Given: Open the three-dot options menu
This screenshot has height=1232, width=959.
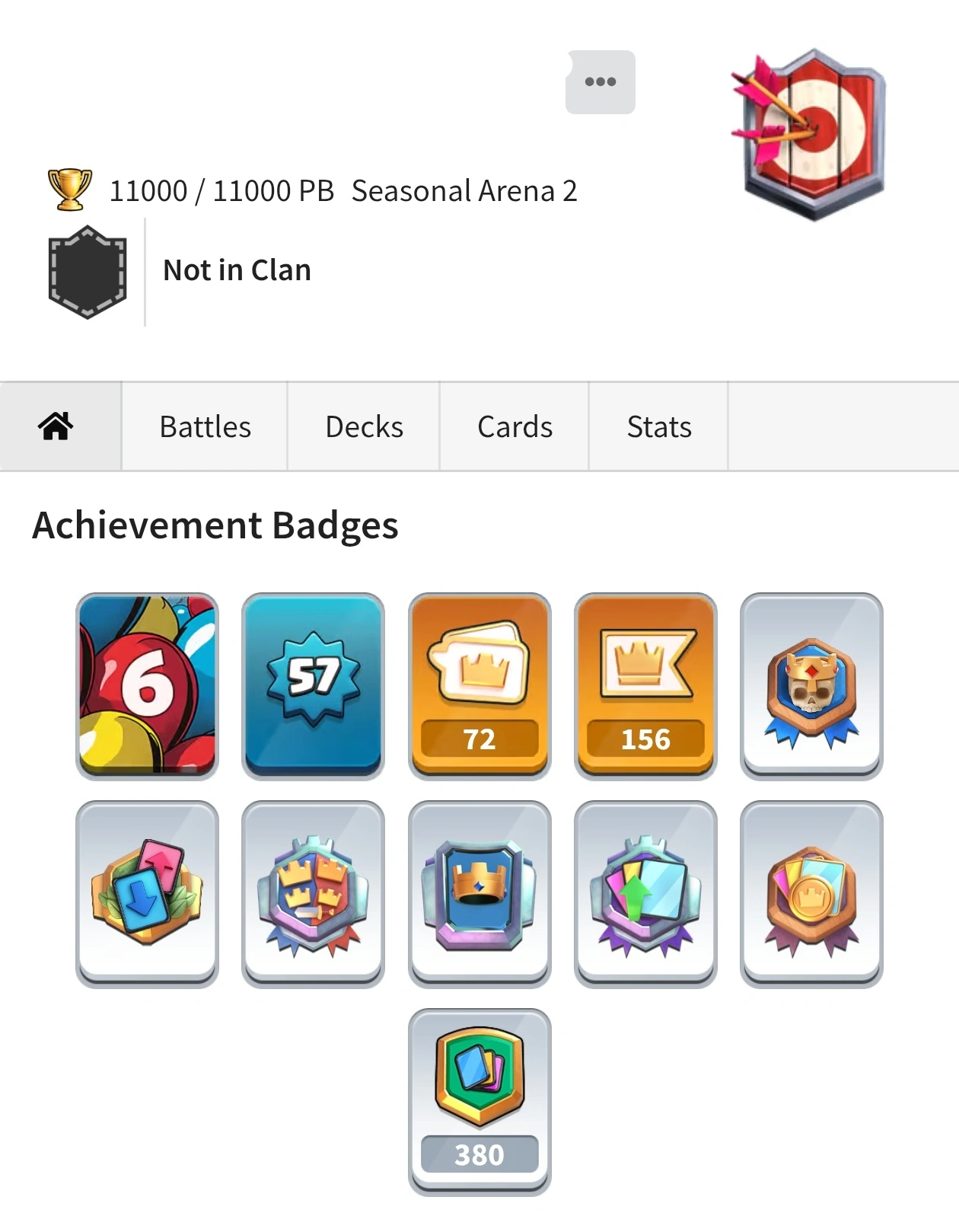Looking at the screenshot, I should (600, 82).
